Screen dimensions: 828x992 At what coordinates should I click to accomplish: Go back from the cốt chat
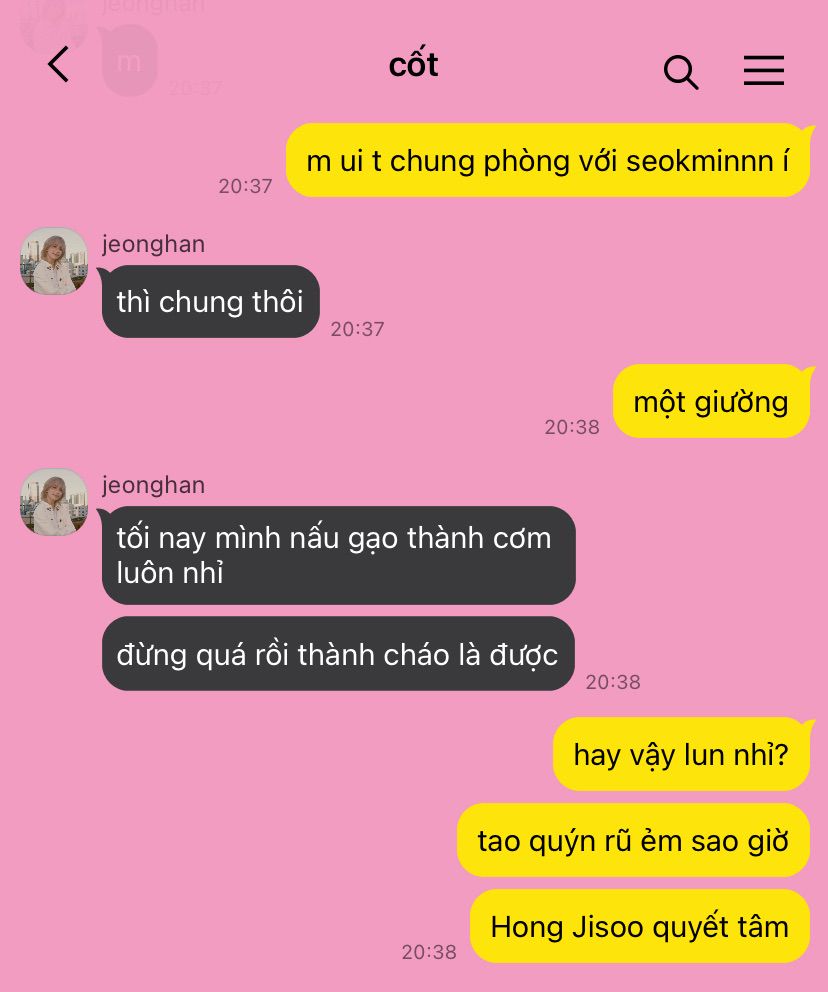(x=59, y=66)
